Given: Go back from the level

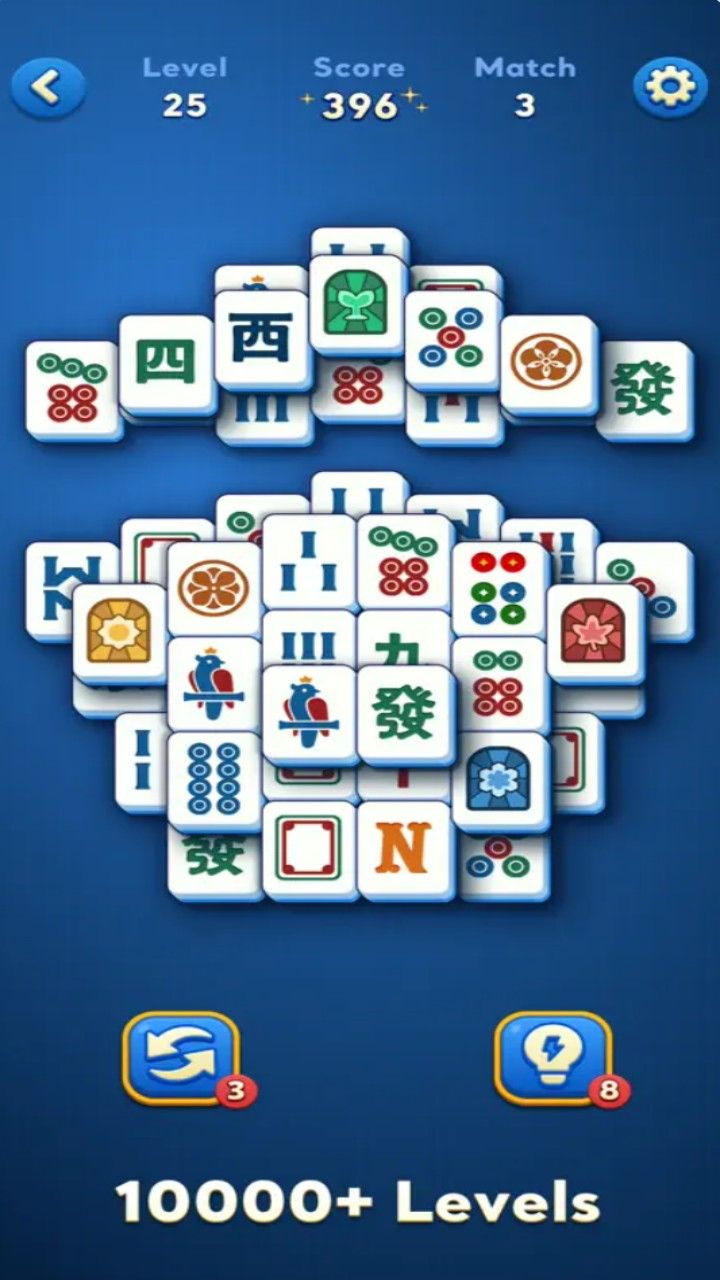Looking at the screenshot, I should 47,88.
